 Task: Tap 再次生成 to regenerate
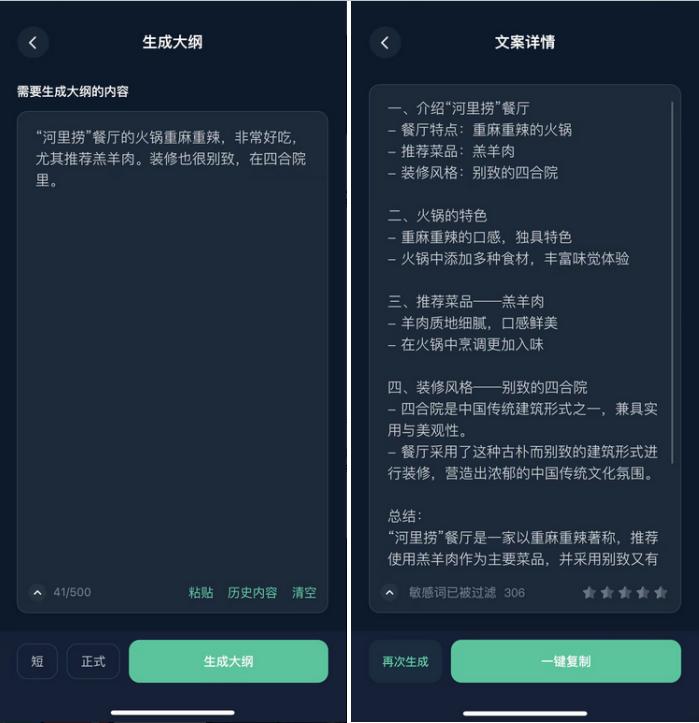coord(405,661)
